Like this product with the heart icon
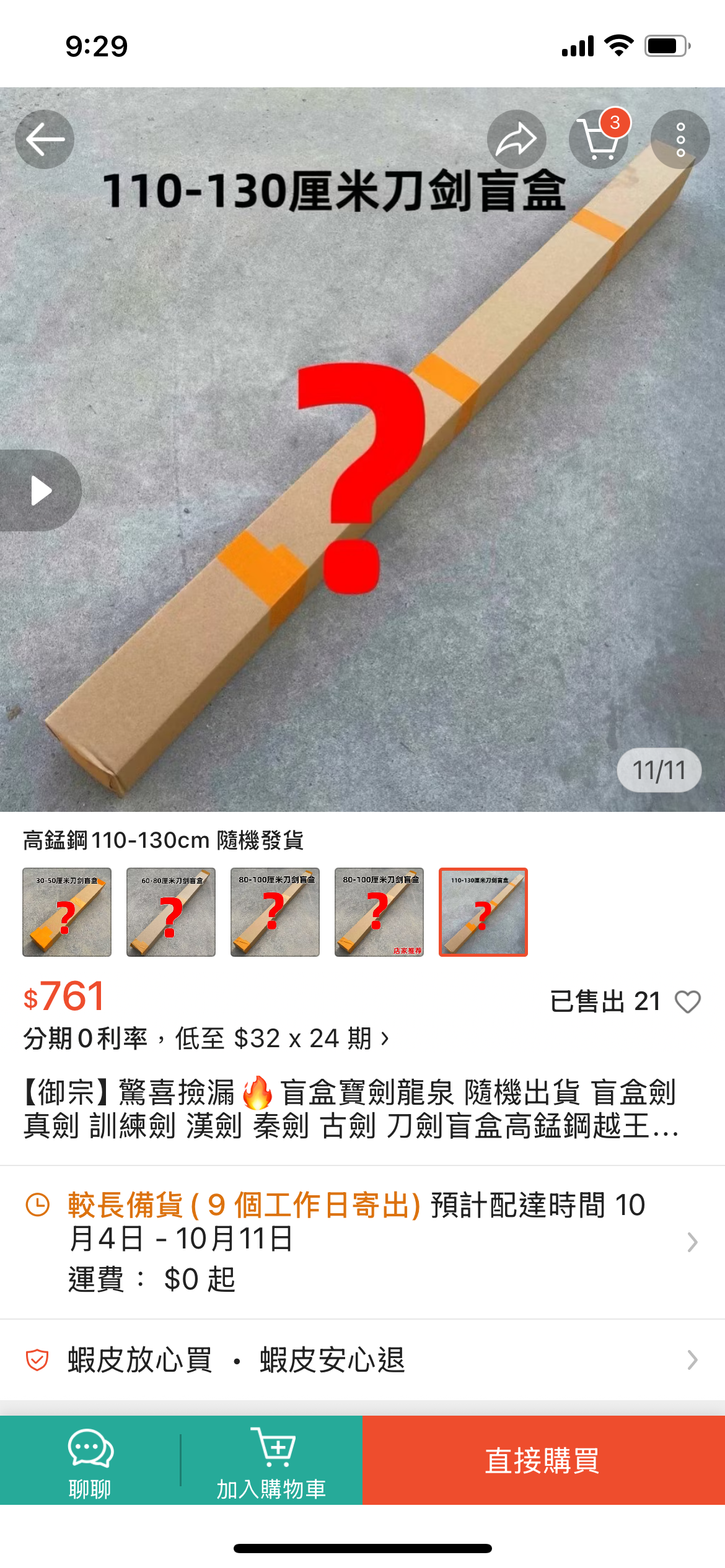 point(687,1001)
